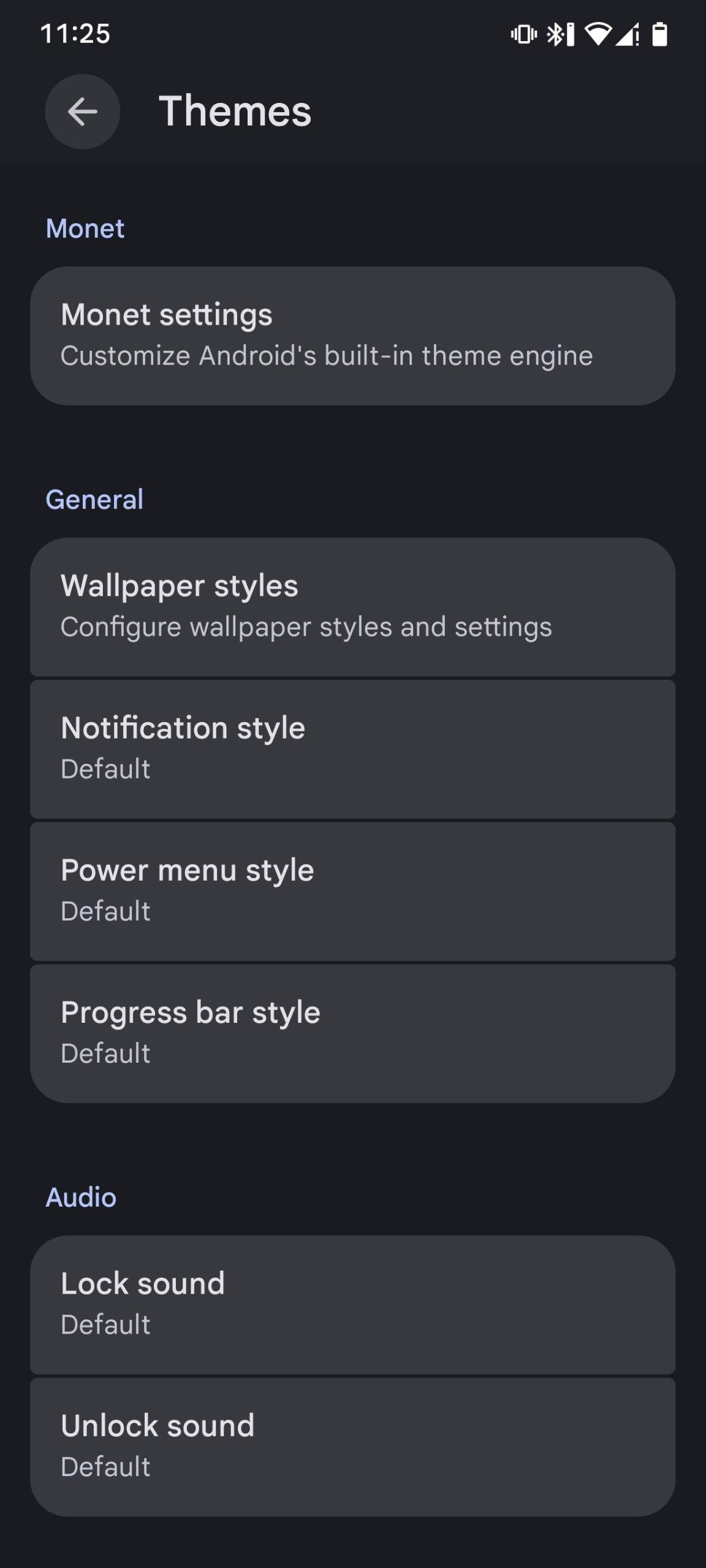Choose a Progress bar style

352,1033
